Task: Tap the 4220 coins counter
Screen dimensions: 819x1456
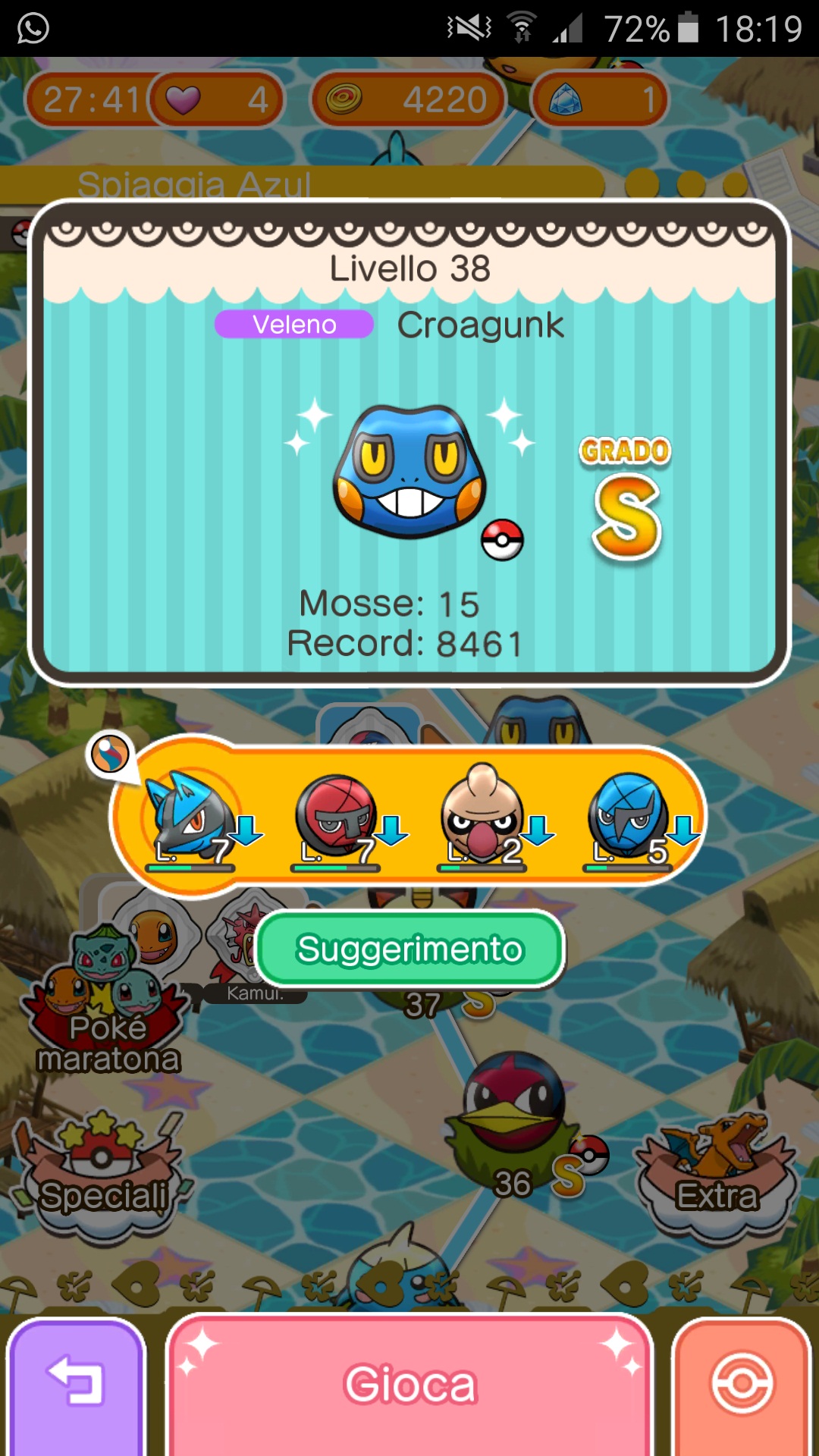Action: [408, 99]
